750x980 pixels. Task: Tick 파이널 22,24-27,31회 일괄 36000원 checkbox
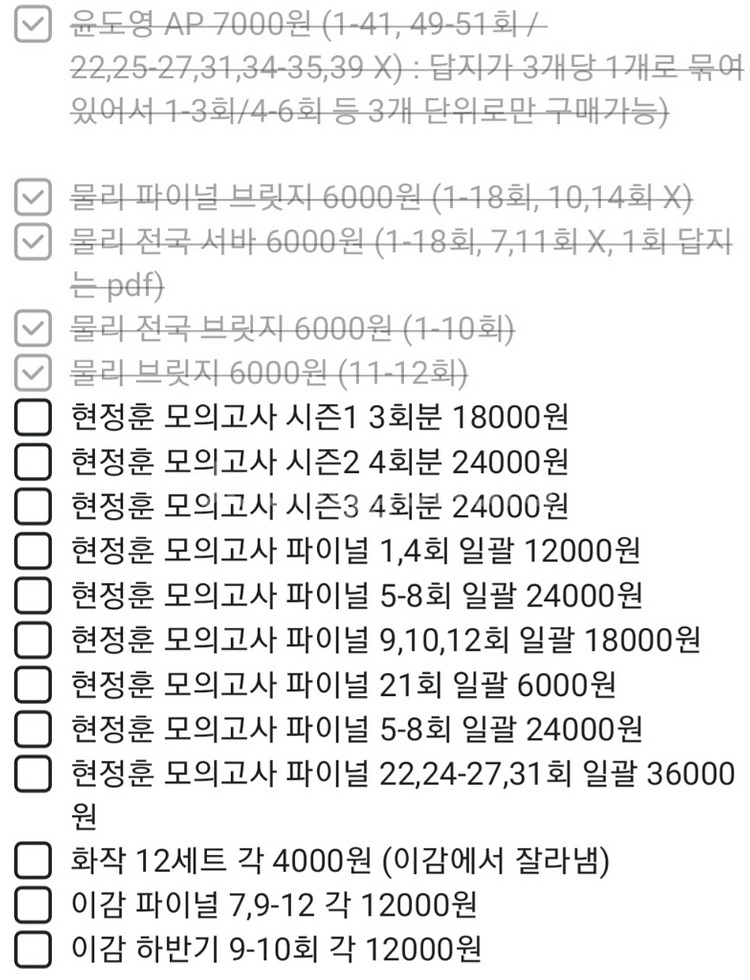click(33, 773)
